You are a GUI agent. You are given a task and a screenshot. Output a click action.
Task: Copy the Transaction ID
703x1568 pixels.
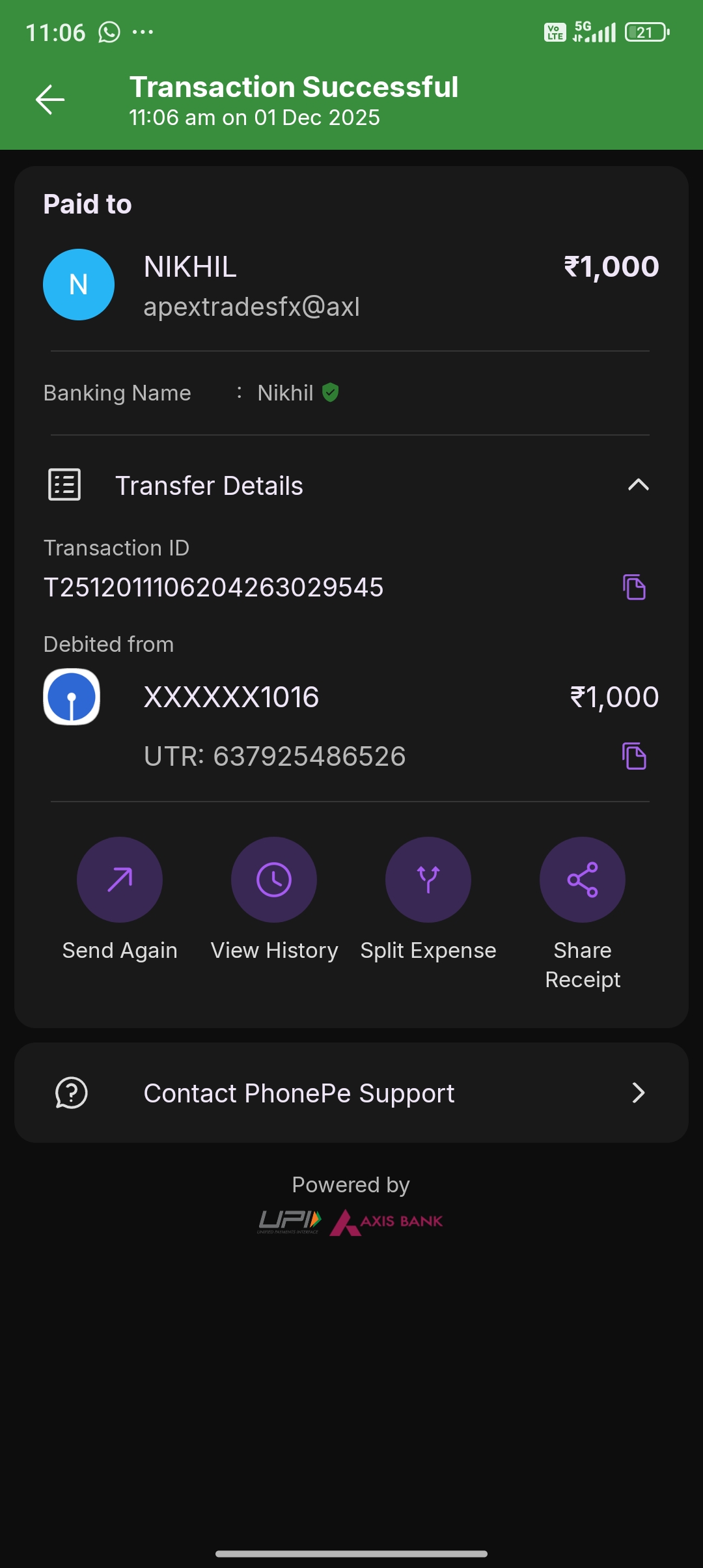[634, 587]
